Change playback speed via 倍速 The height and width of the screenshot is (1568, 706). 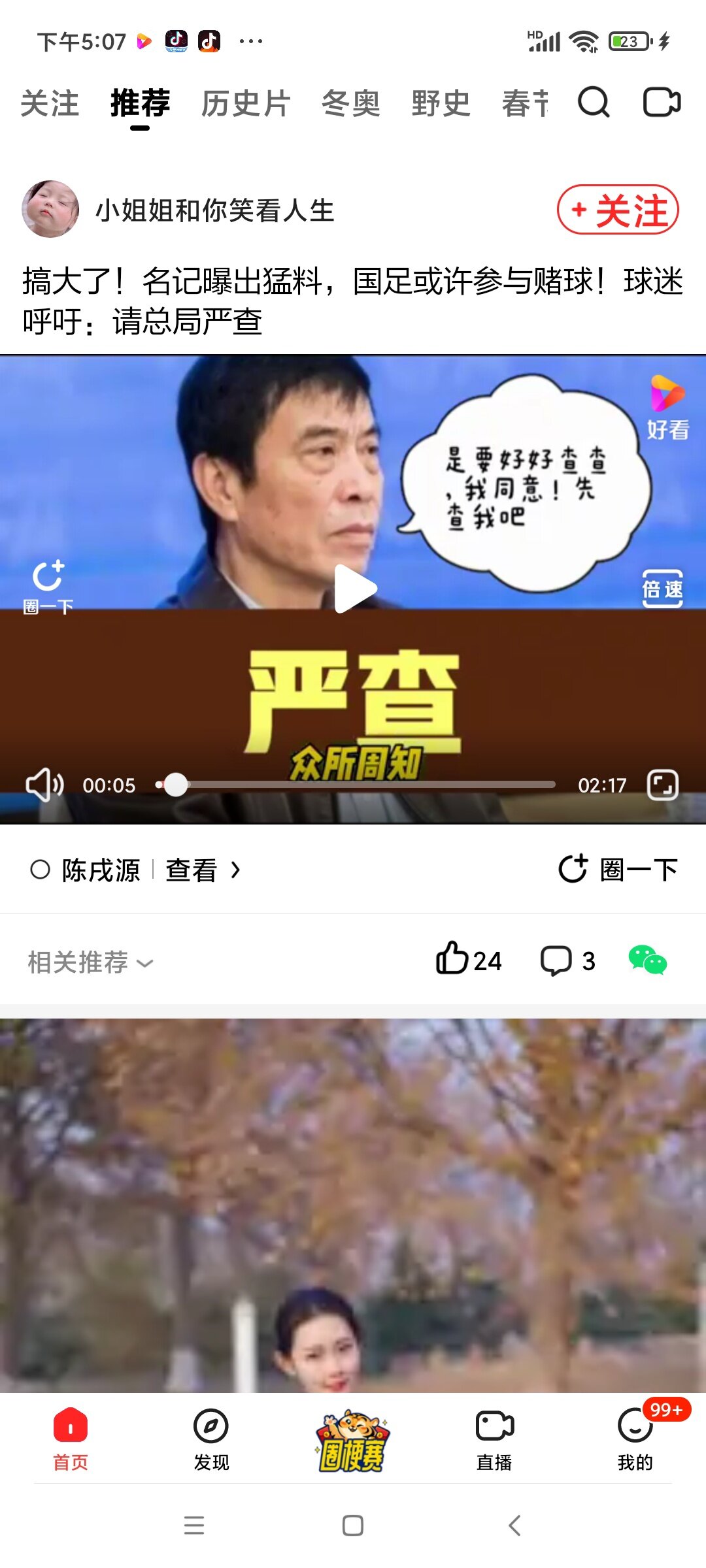click(x=662, y=589)
